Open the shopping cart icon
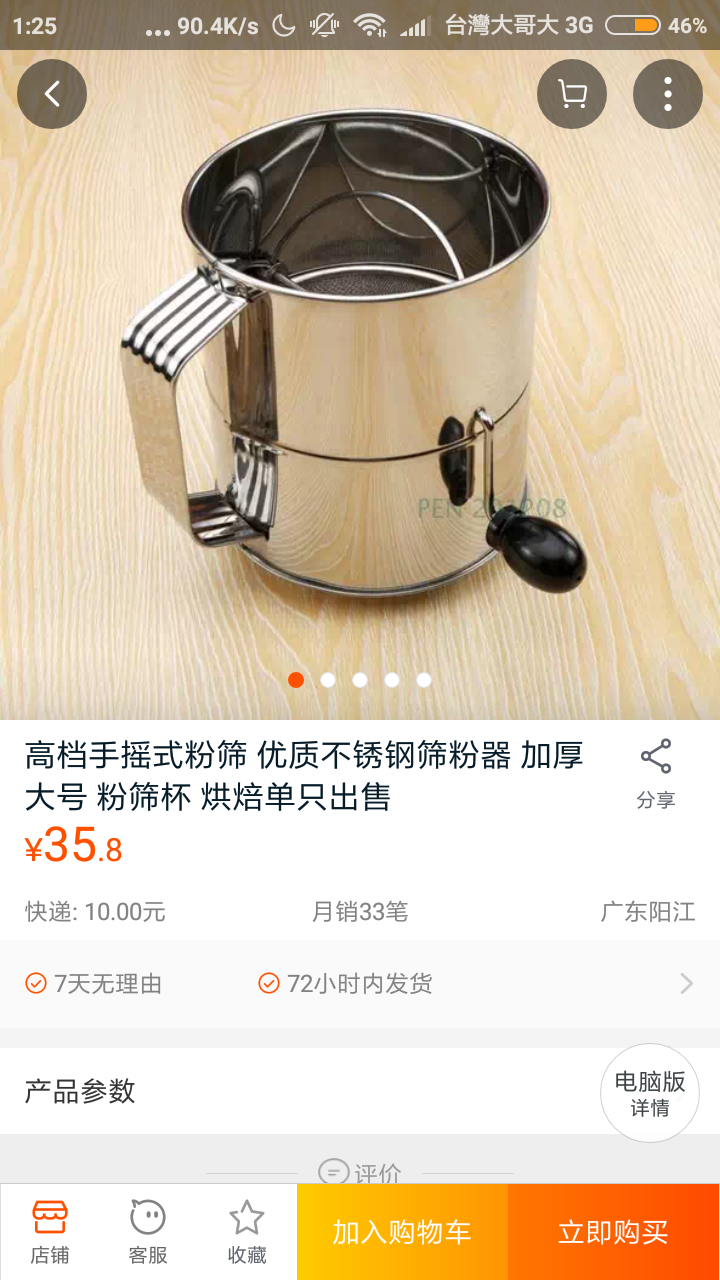The width and height of the screenshot is (720, 1280). (x=572, y=94)
